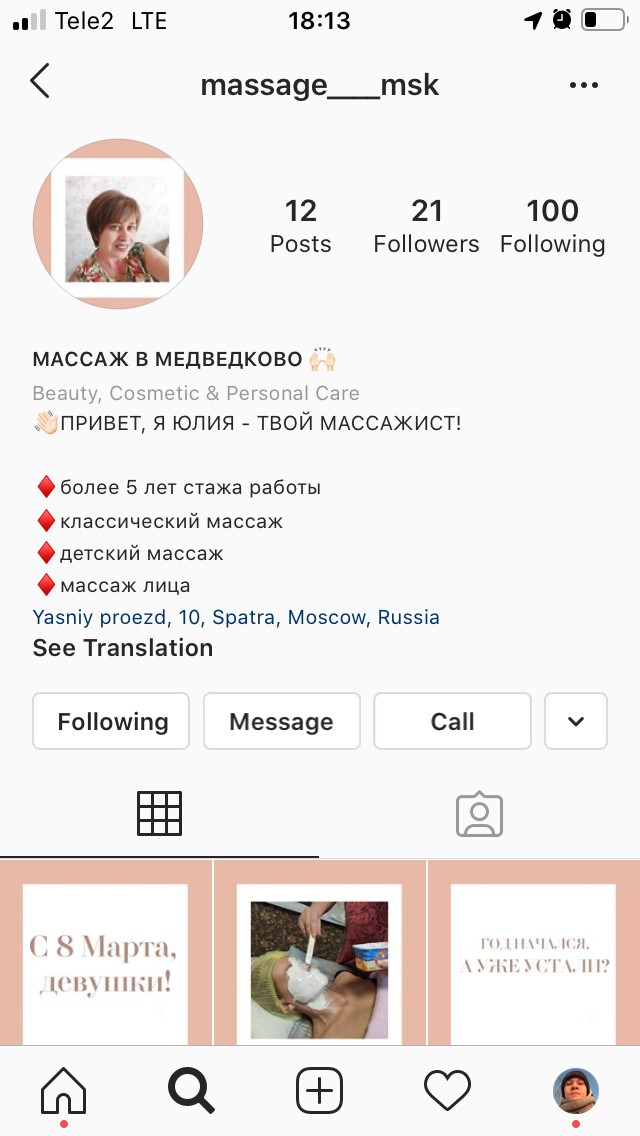Send a message via Message button
Image resolution: width=640 pixels, height=1136 pixels.
[281, 721]
